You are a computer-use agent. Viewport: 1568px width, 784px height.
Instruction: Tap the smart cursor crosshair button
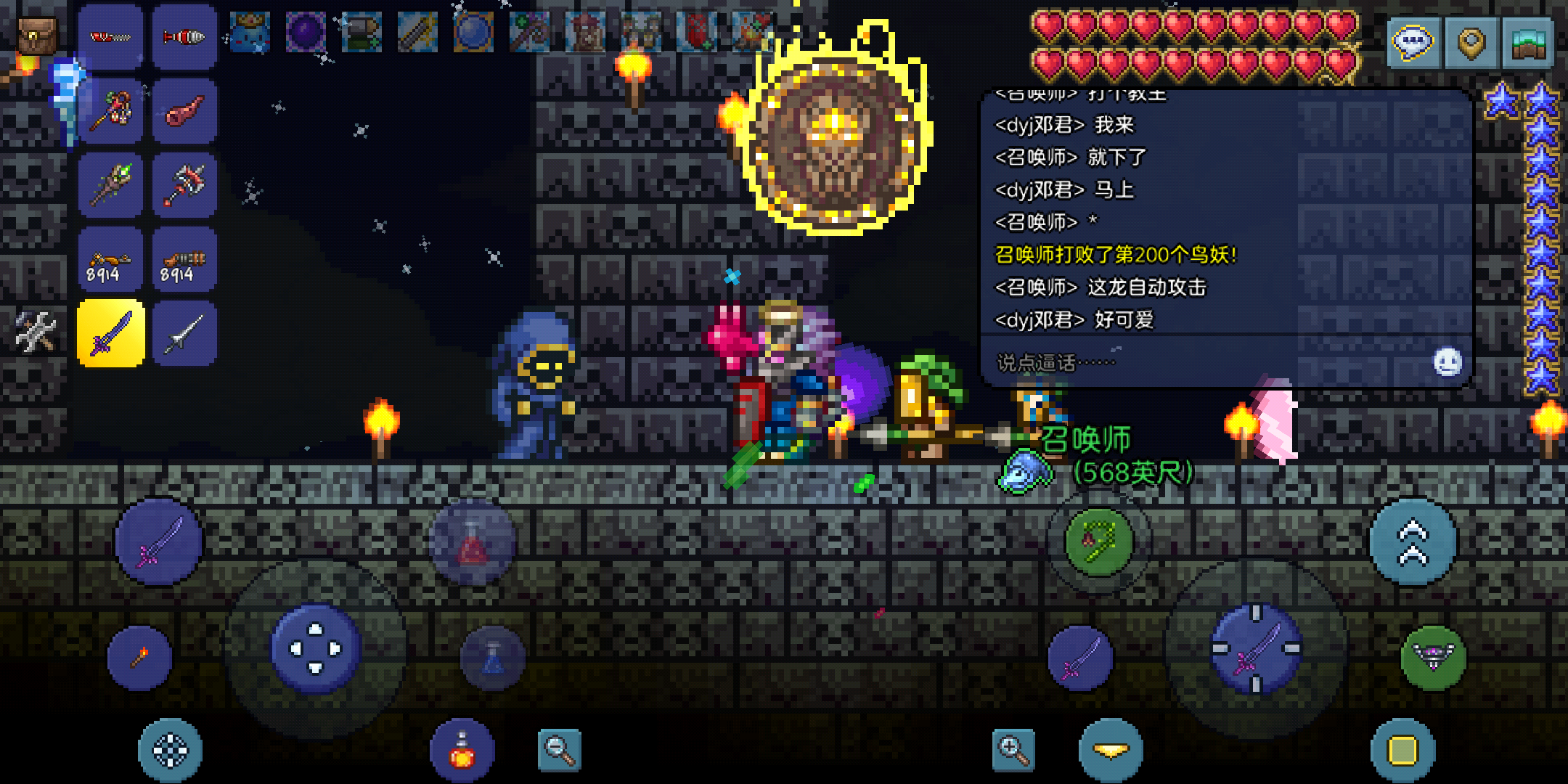170,750
